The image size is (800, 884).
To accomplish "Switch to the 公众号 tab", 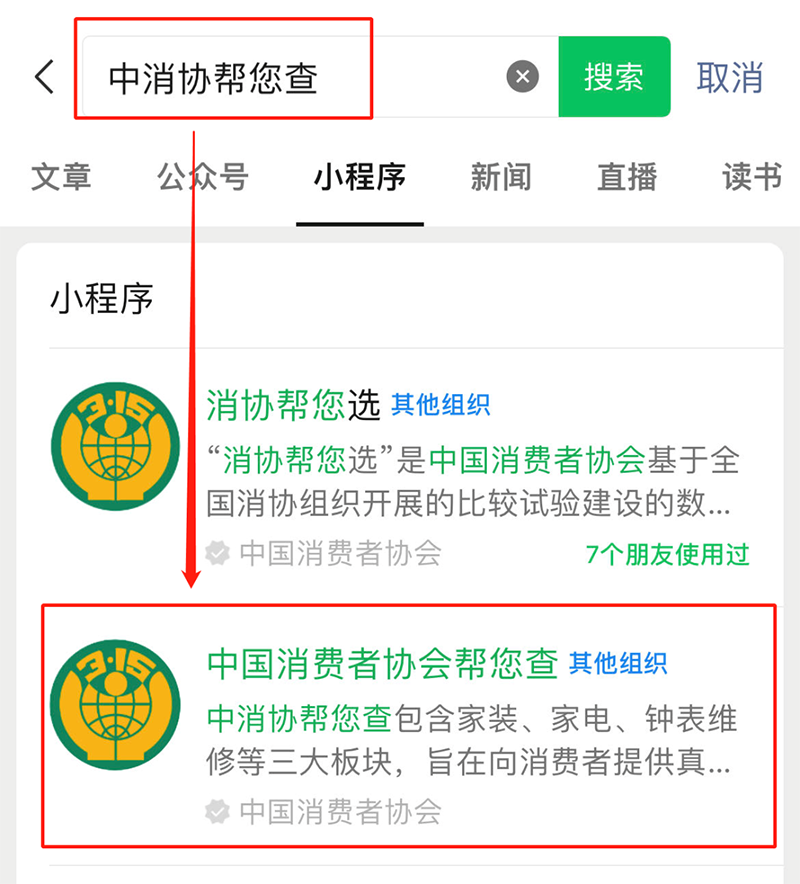I will [202, 177].
